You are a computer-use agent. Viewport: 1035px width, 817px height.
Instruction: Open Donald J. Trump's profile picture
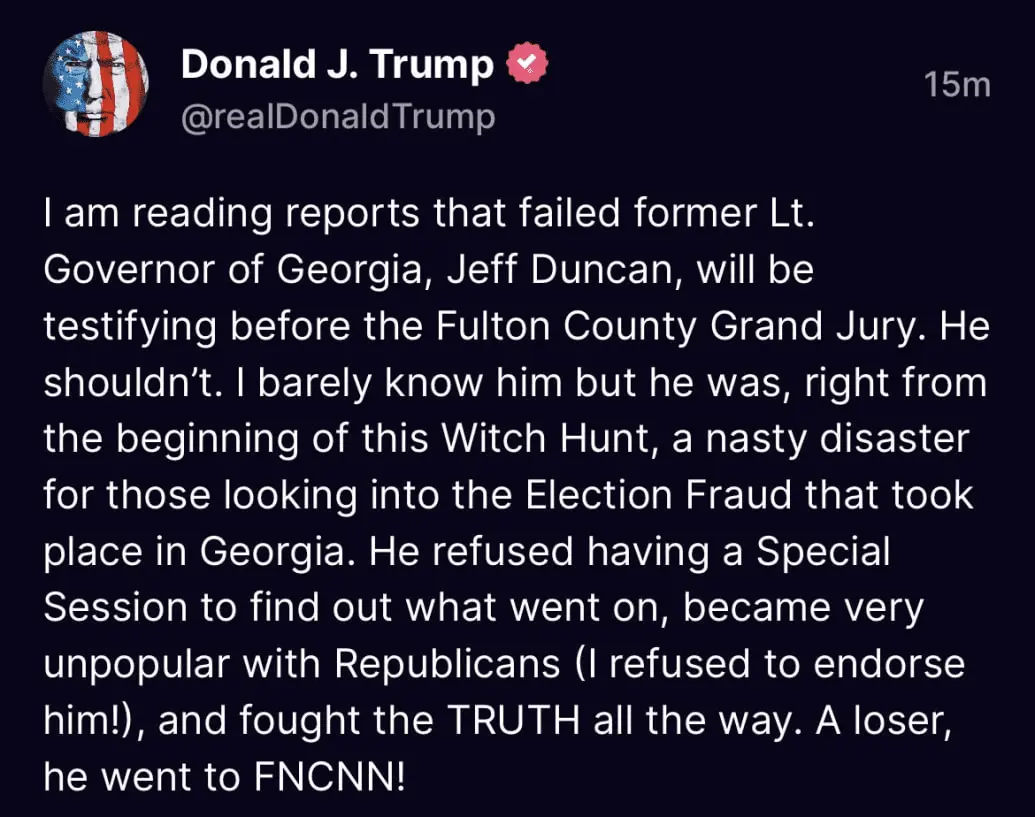pos(97,83)
